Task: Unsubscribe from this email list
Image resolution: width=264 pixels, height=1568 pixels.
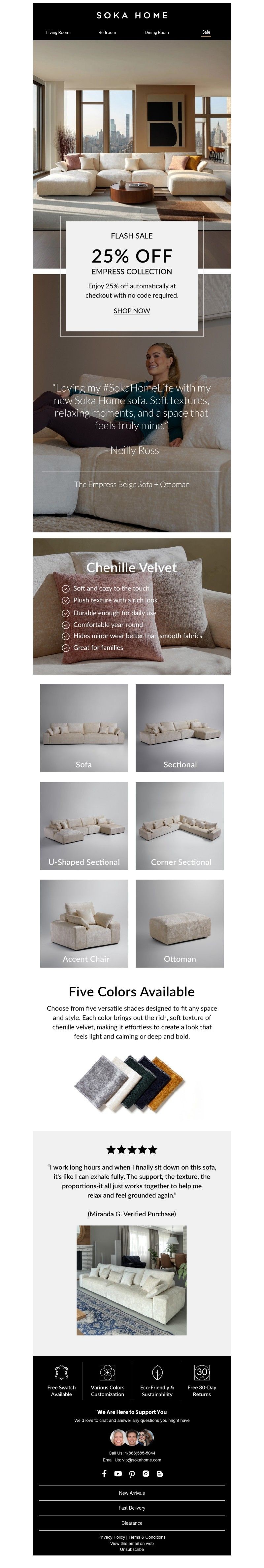Action: pos(132,1550)
